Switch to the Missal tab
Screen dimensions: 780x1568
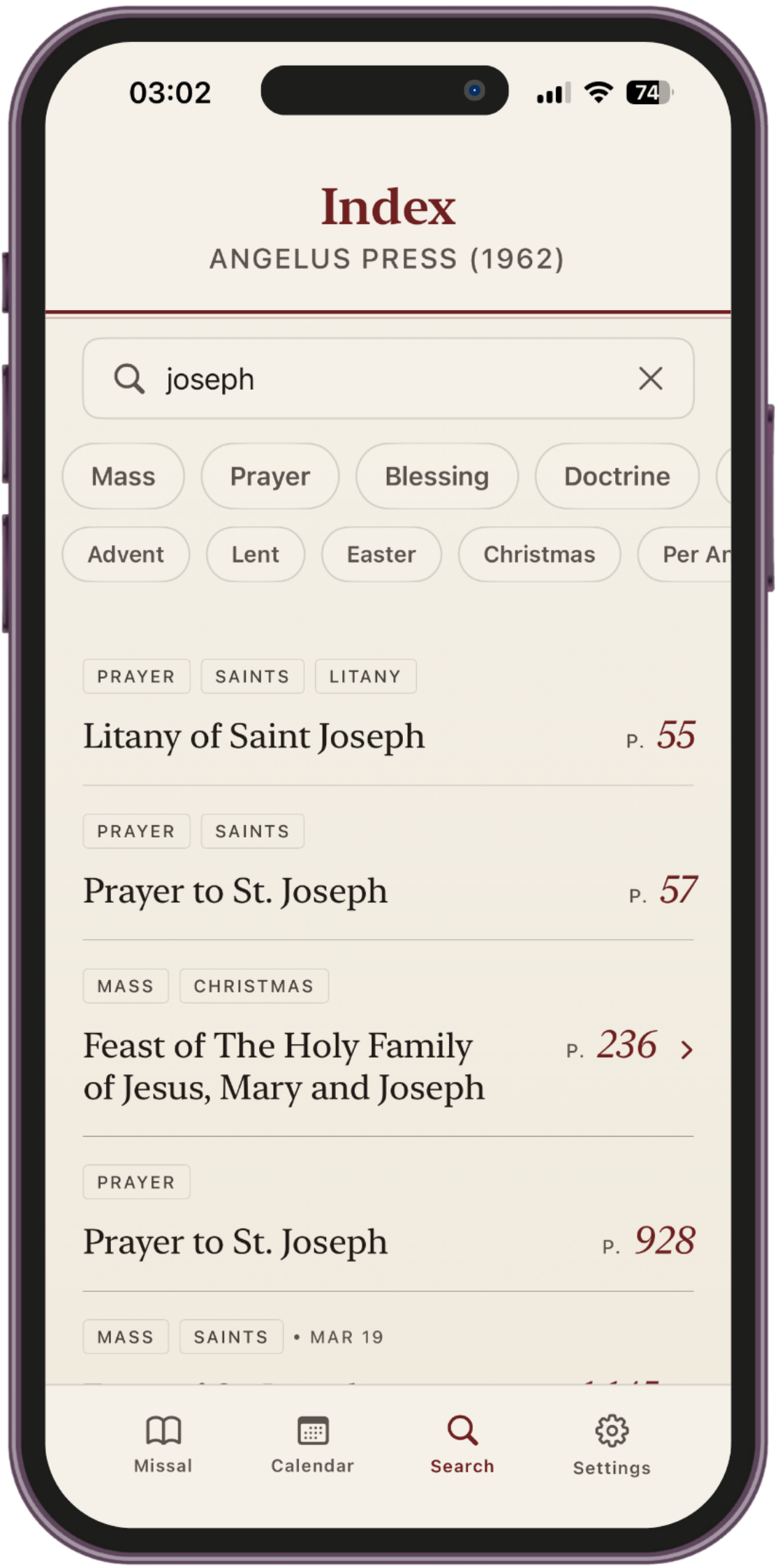tap(163, 1443)
